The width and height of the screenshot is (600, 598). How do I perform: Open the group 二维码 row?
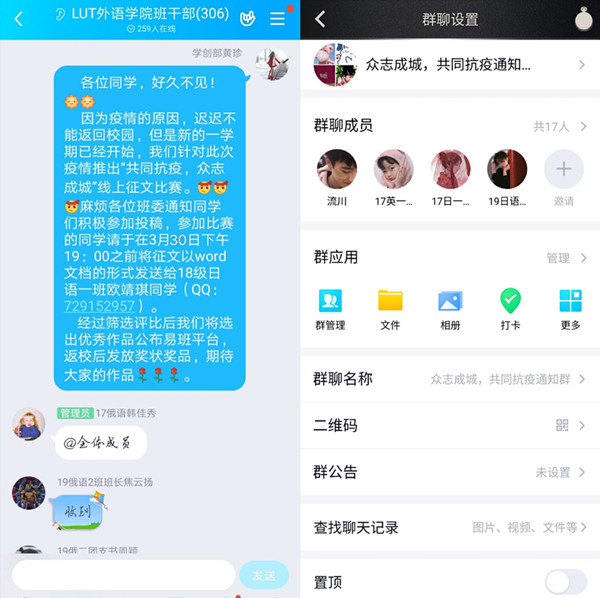(449, 425)
